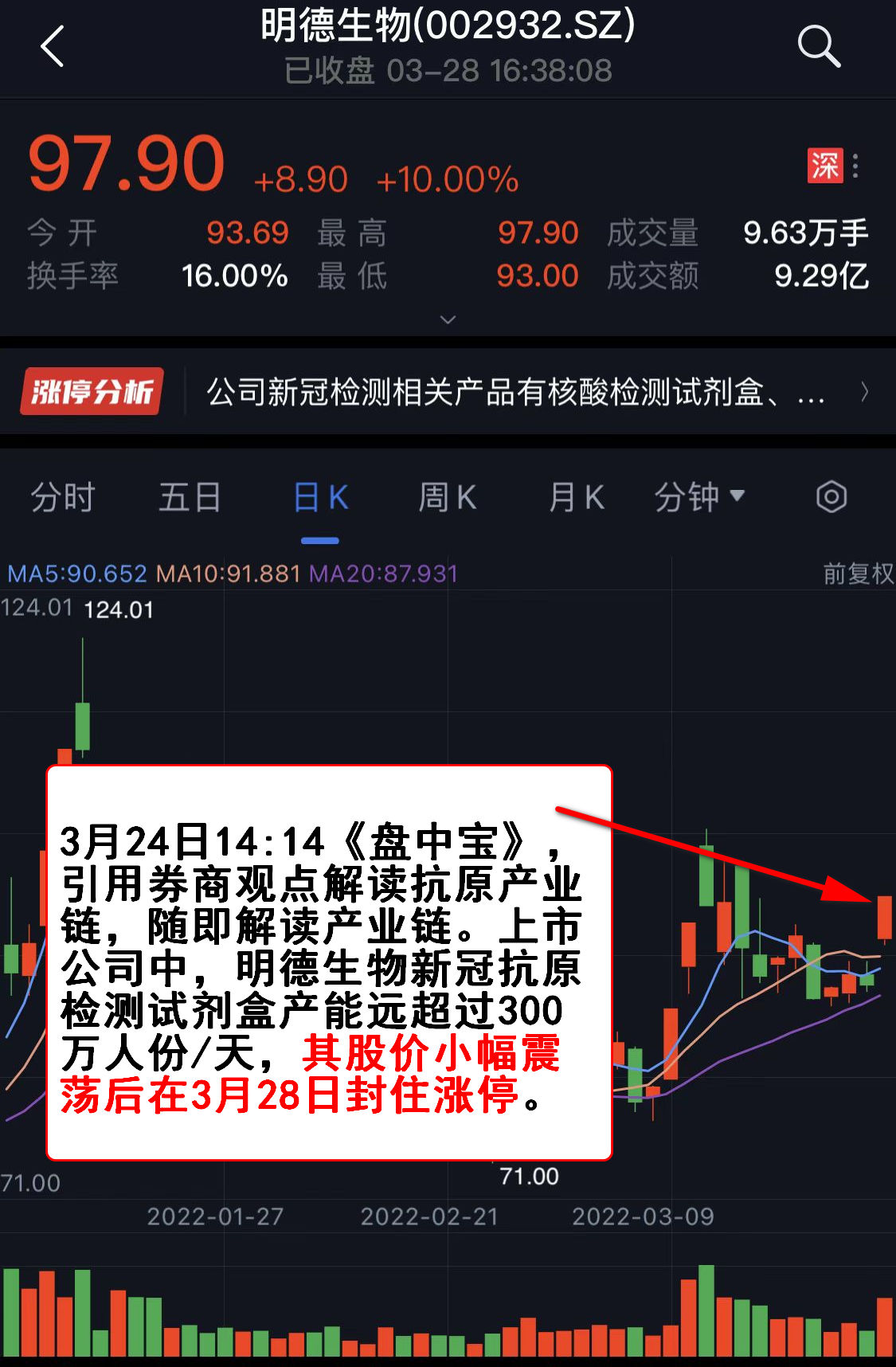The width and height of the screenshot is (896, 1367).
Task: Switch to the 周K chart tab
Action: [x=447, y=498]
